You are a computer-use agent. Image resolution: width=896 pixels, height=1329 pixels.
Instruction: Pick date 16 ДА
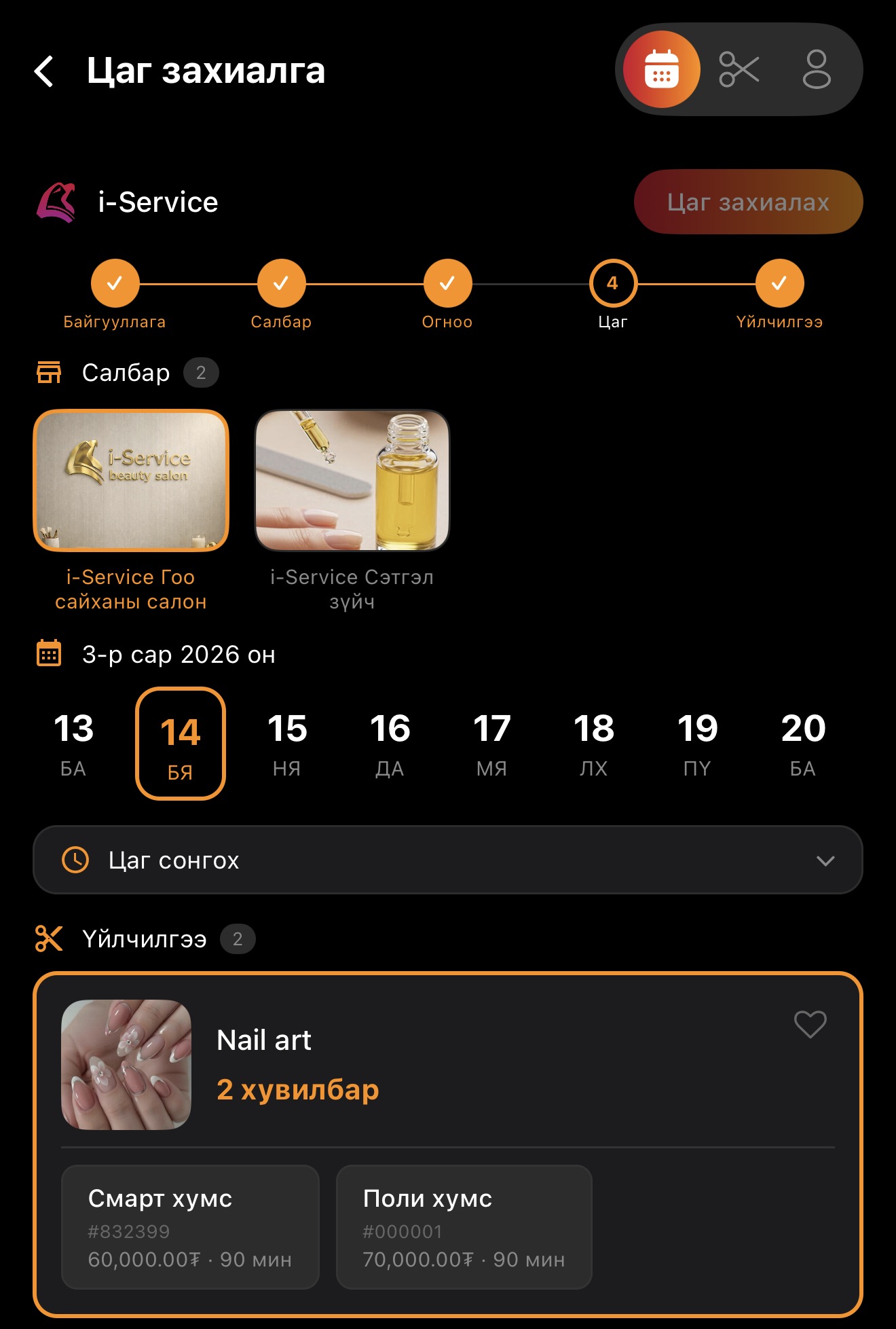[390, 743]
